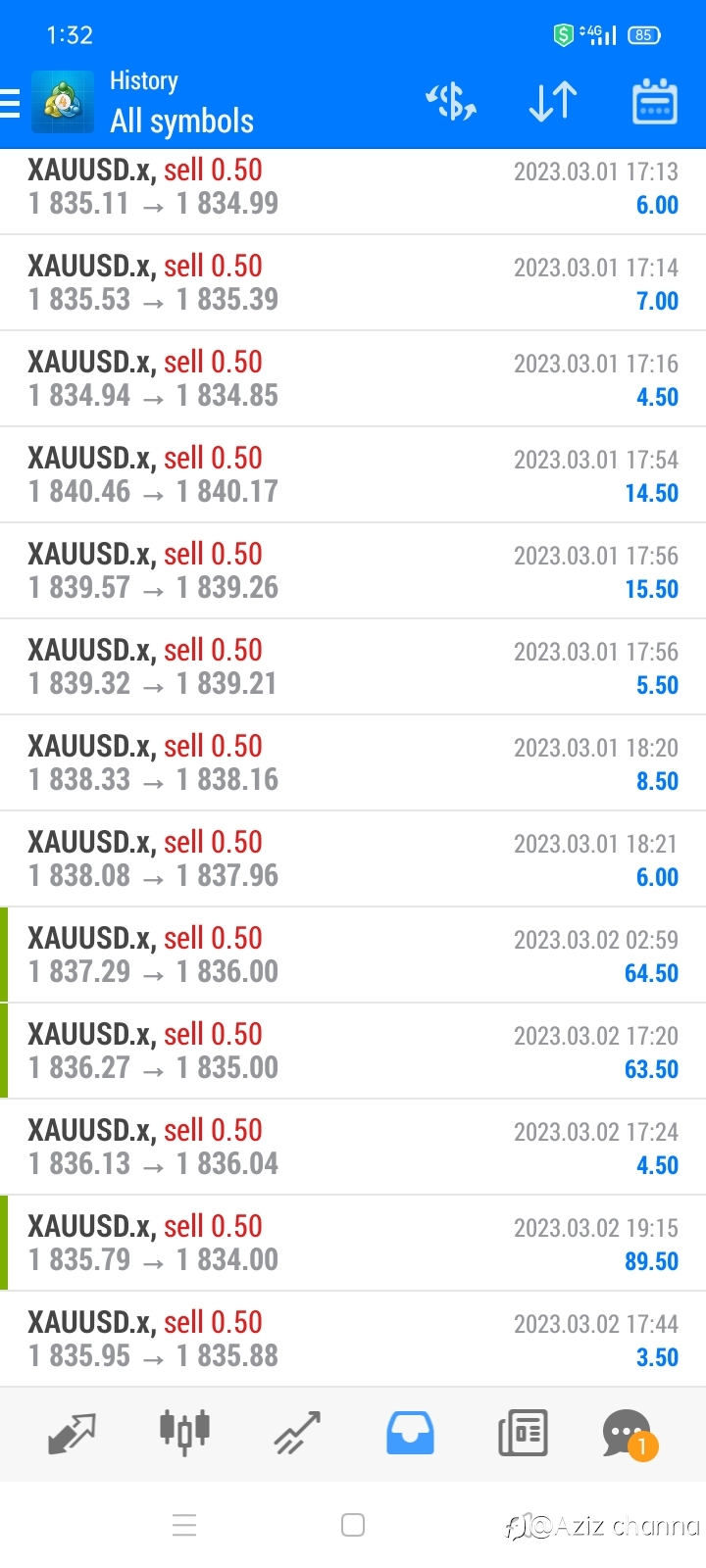Select the trade closed at 2023.03.01 17:14

click(353, 282)
